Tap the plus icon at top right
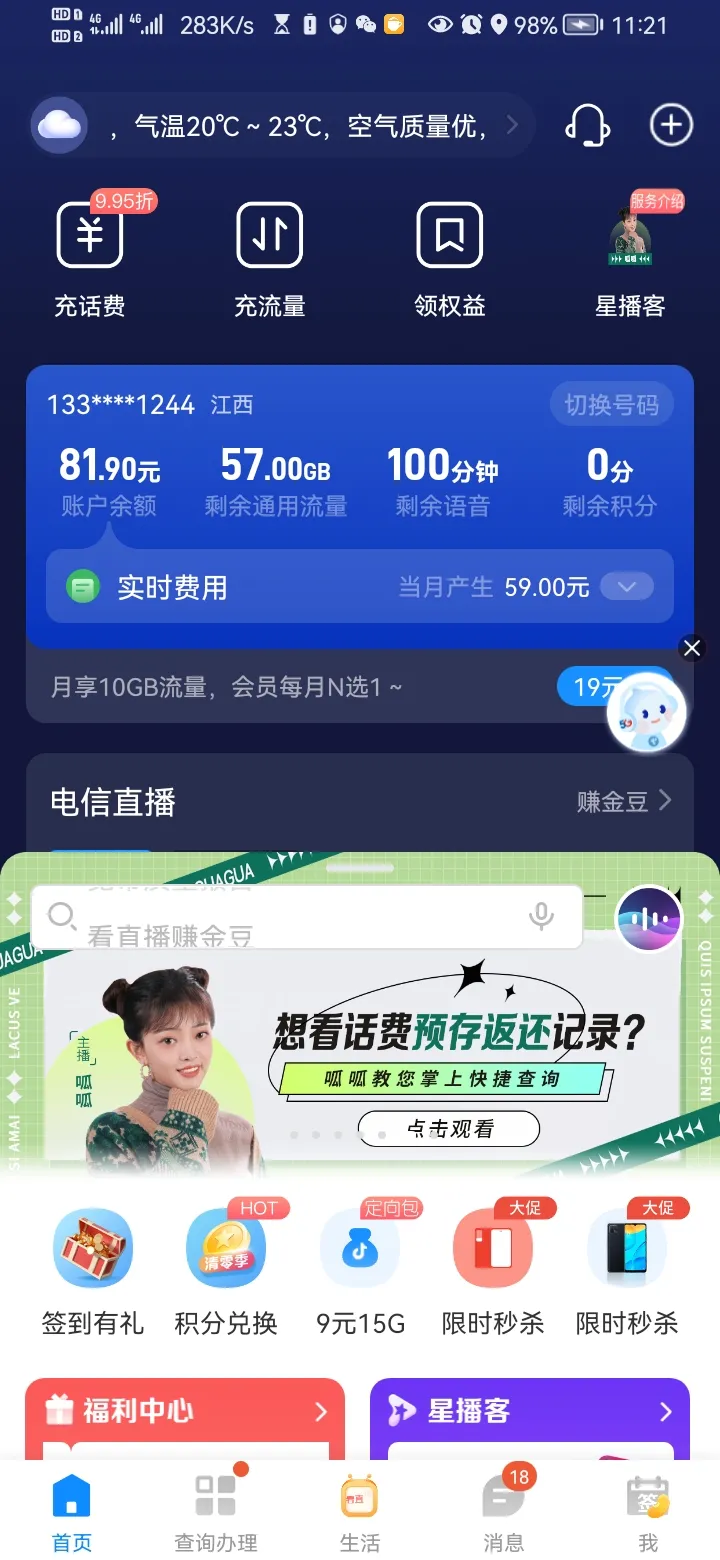Viewport: 720px width, 1560px height. click(x=671, y=126)
